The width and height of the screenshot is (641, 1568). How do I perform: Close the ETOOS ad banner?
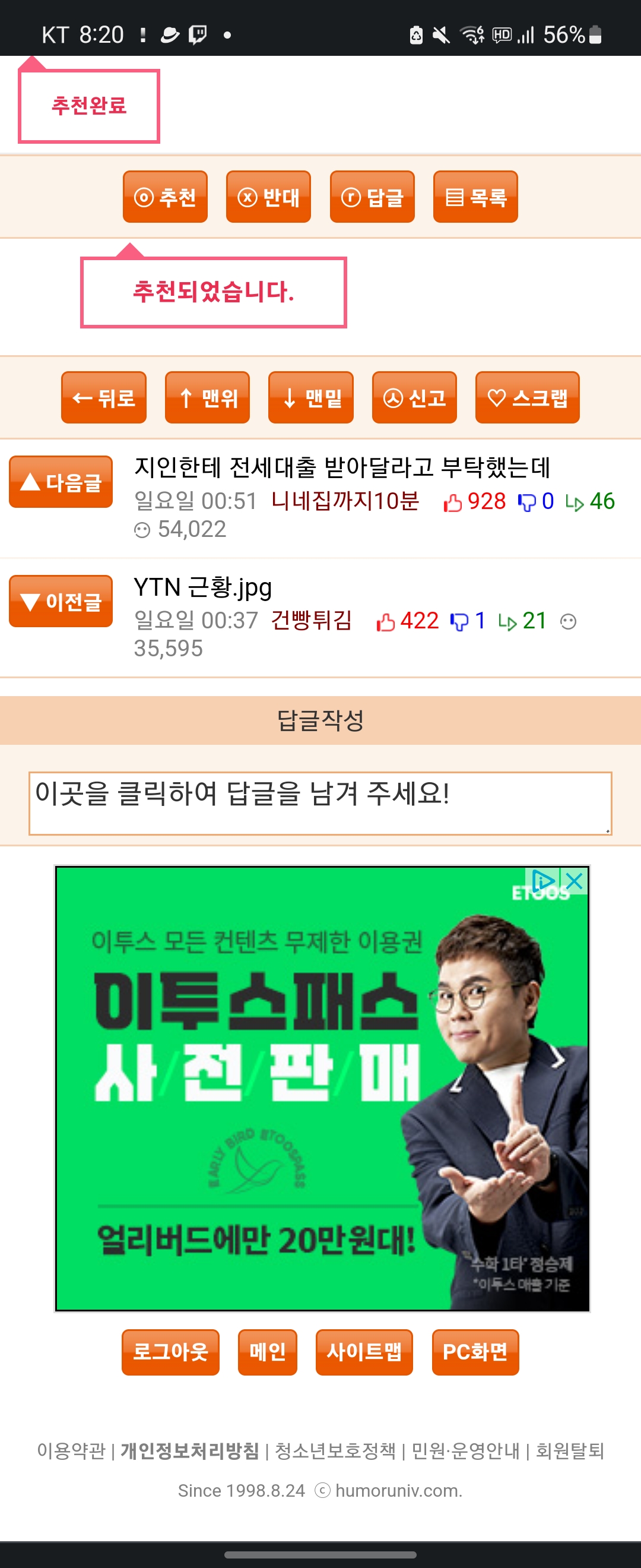pos(573,881)
